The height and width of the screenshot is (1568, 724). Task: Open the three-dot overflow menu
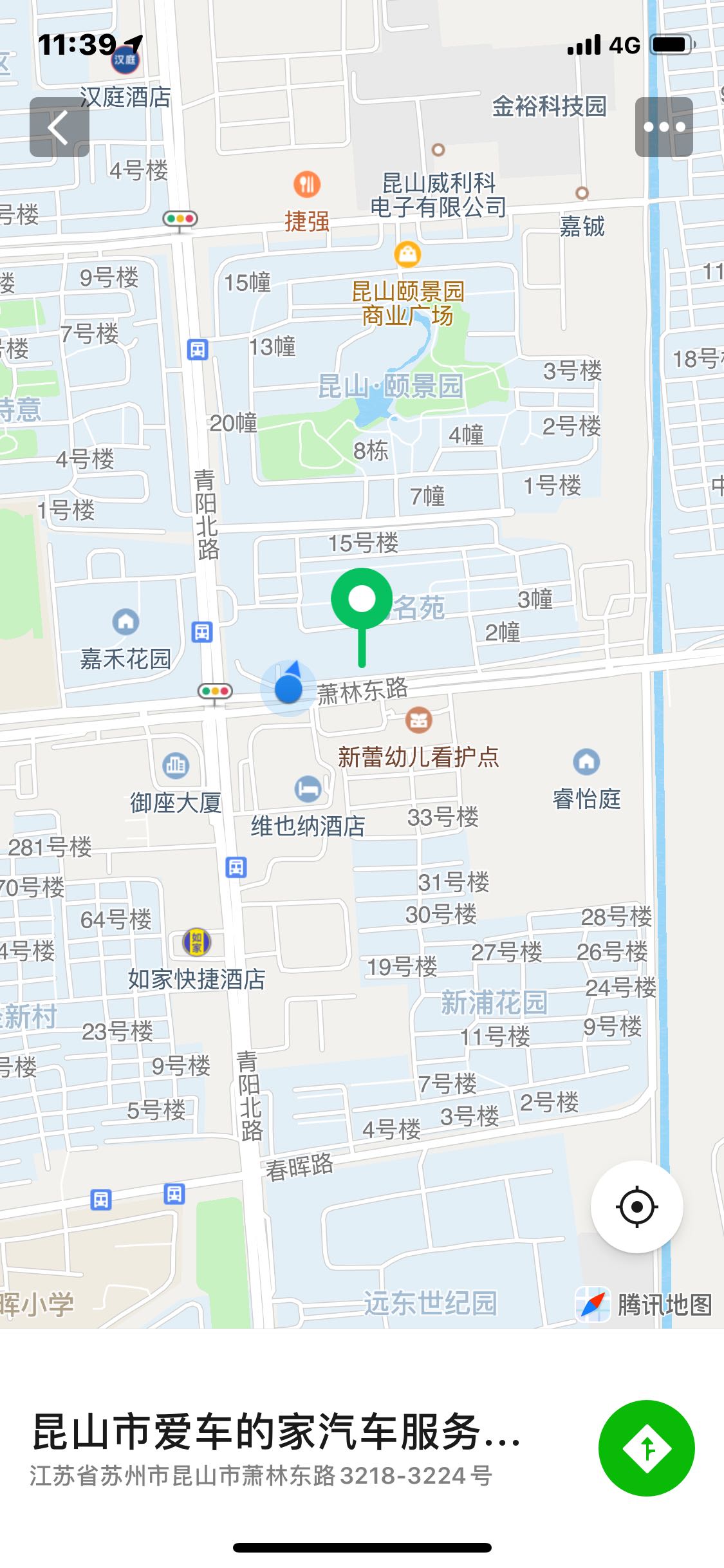[664, 127]
